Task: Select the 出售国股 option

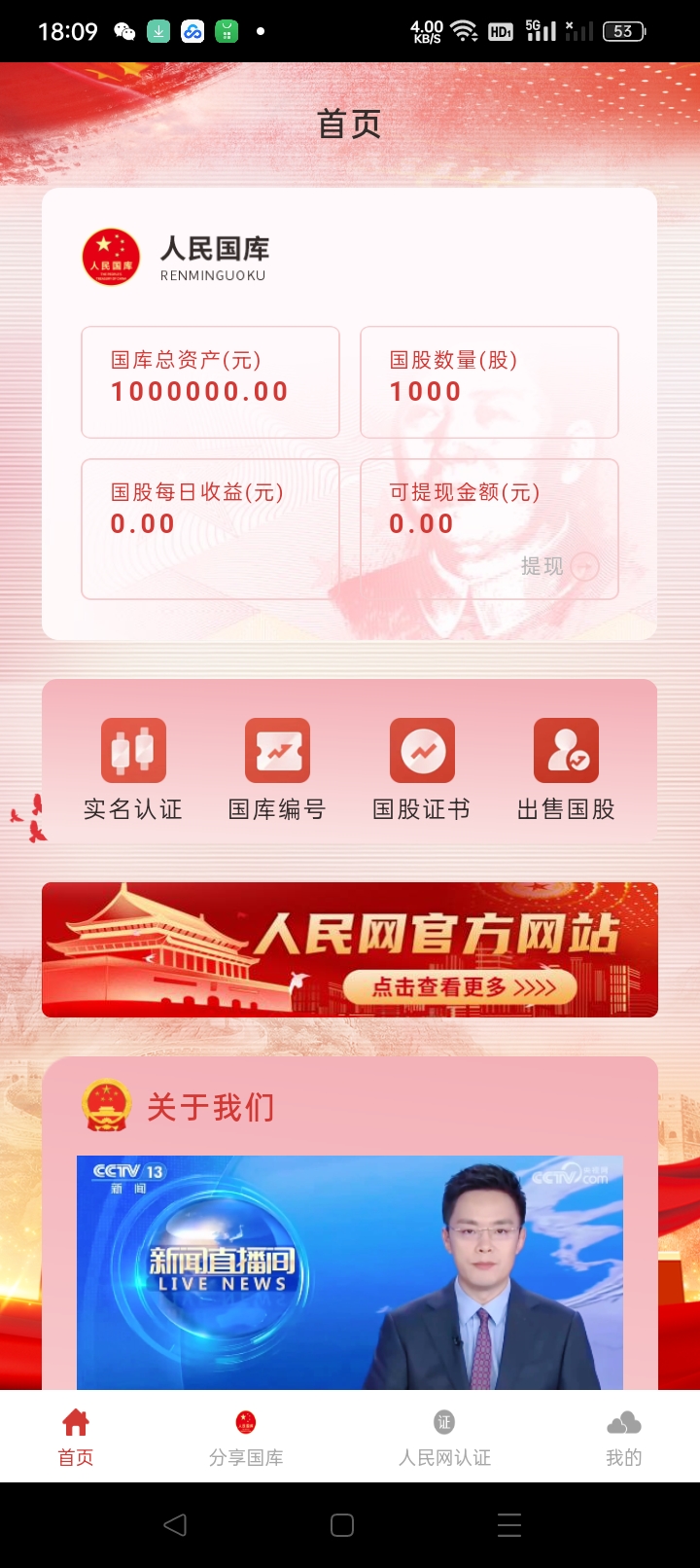Action: (566, 768)
